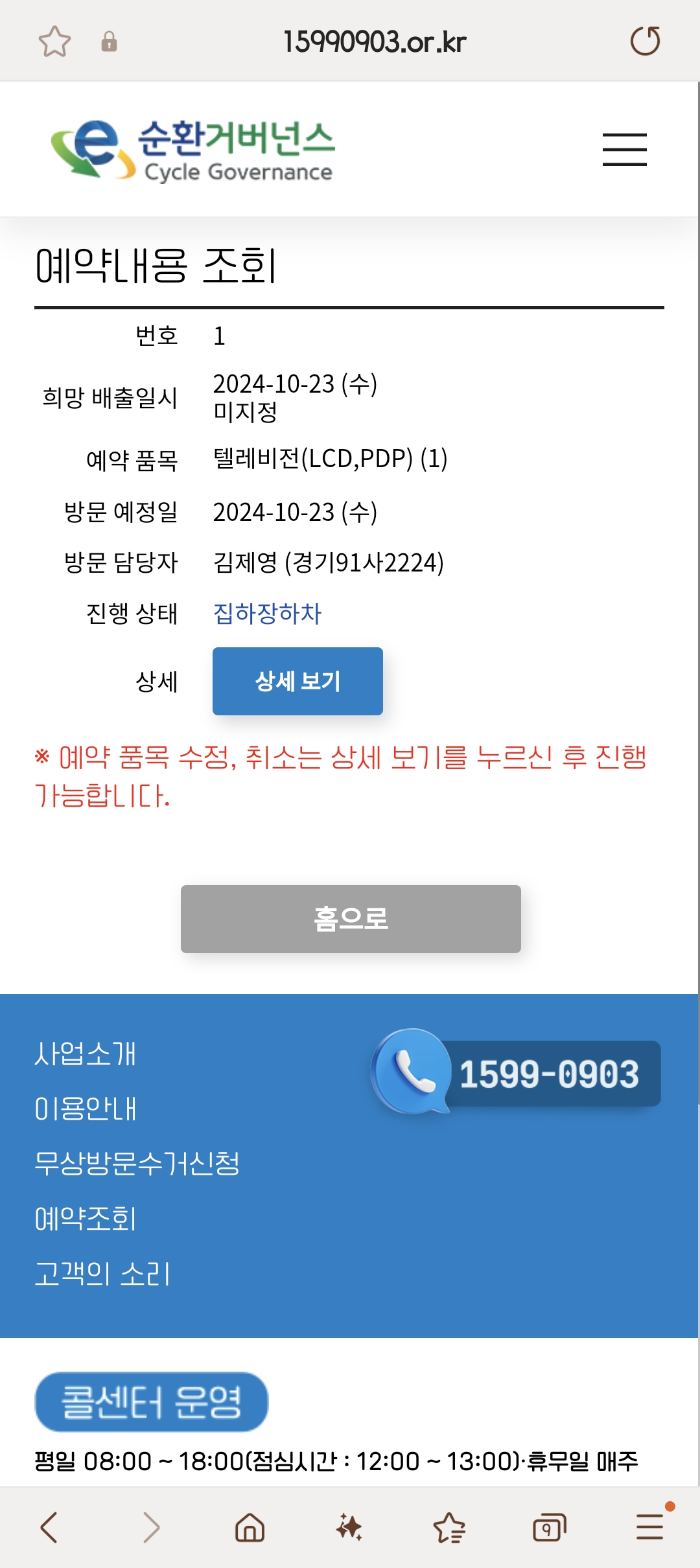Open 무상방문수거신청 link
This screenshot has height=1568, width=700.
pos(137,1164)
